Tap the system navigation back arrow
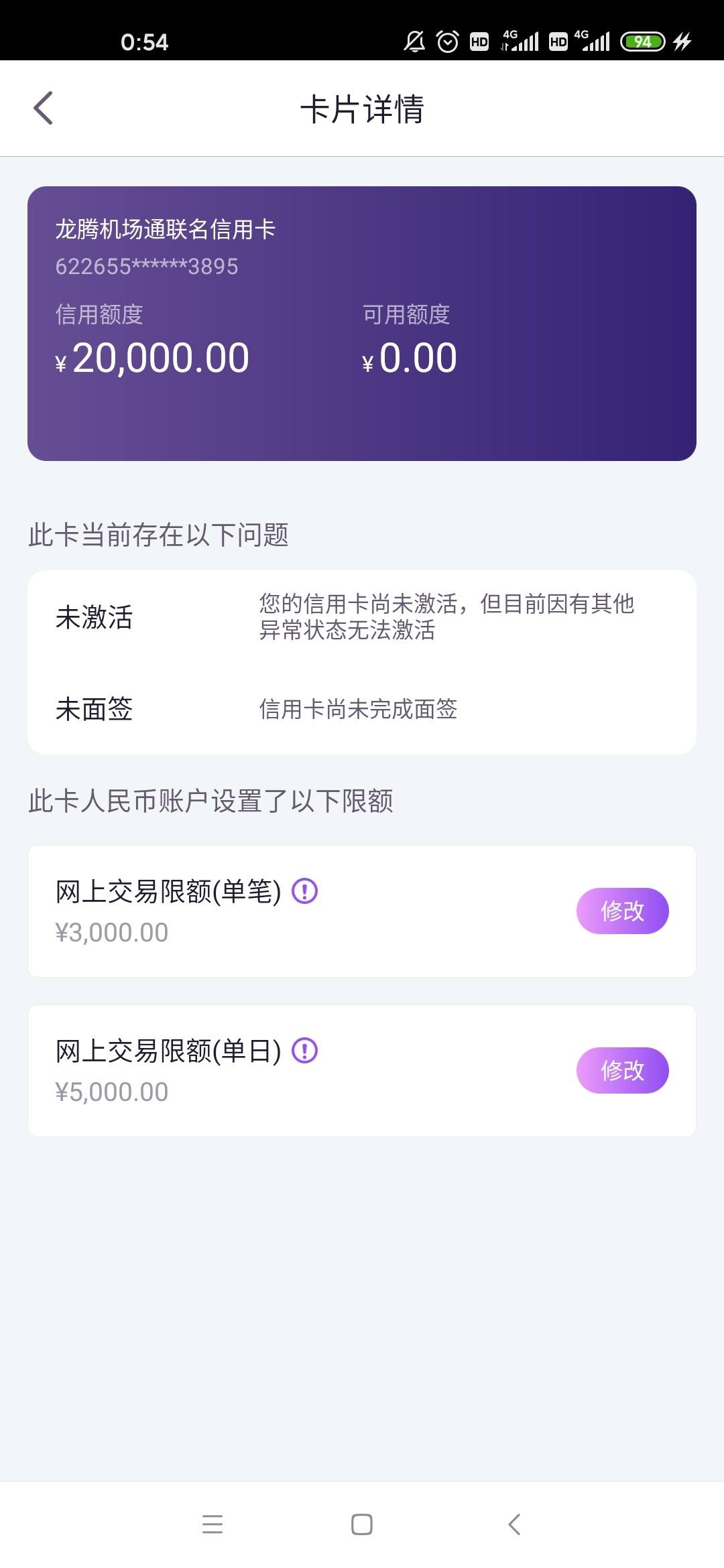This screenshot has width=724, height=1568. (514, 1524)
